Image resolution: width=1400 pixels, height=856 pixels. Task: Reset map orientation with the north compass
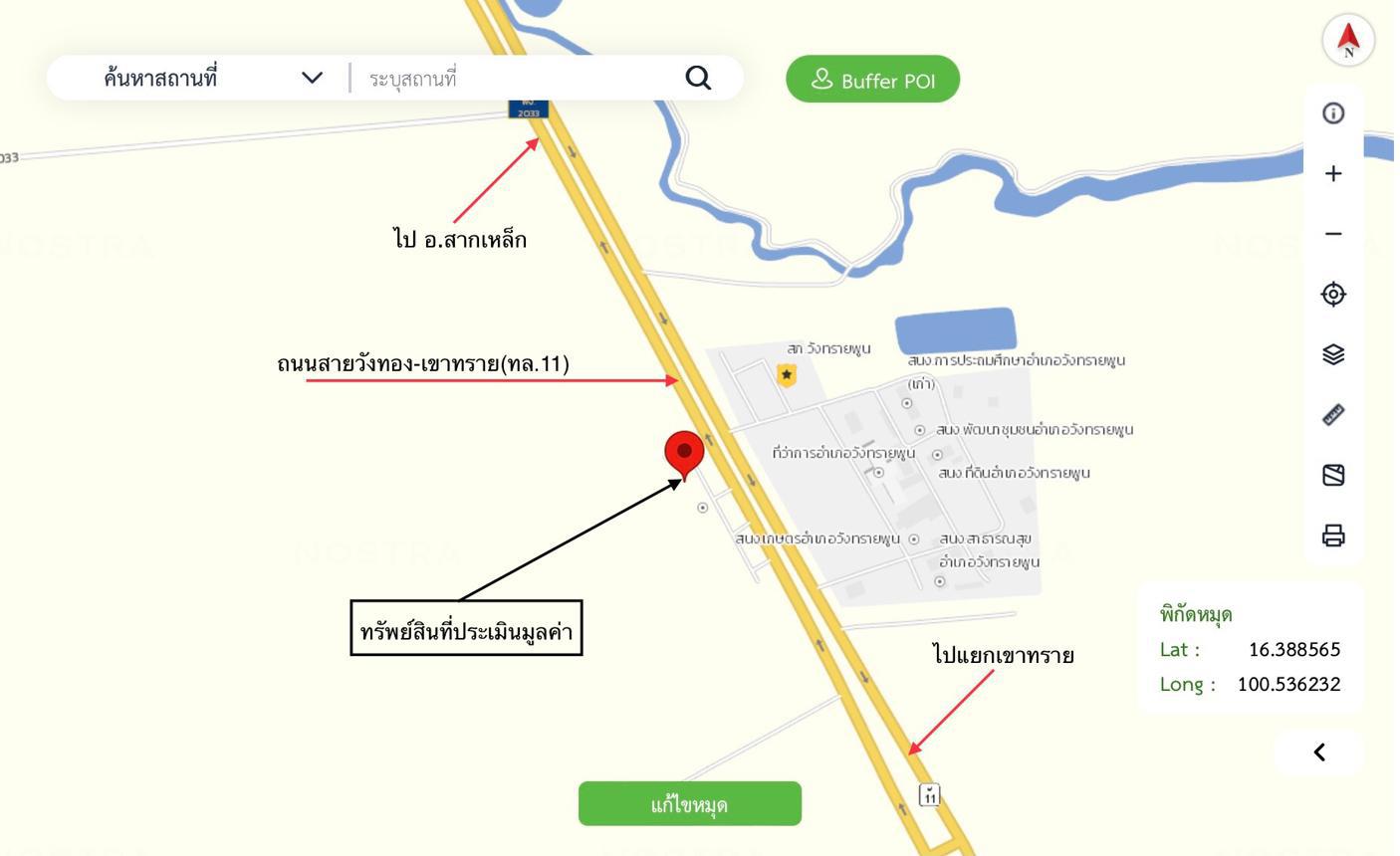(1348, 41)
